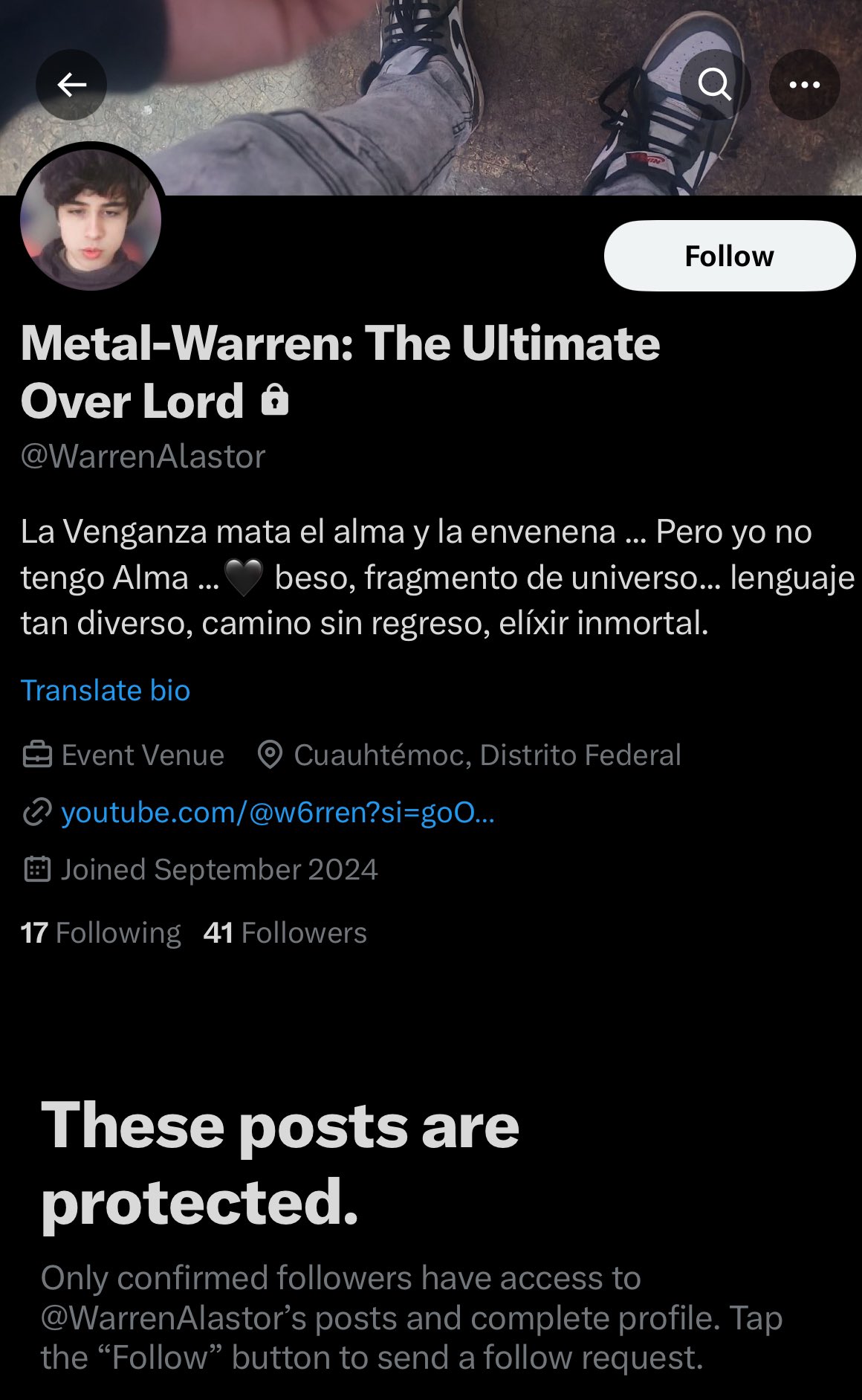This screenshot has height=1400, width=862.
Task: View the 17 Following list
Action: point(100,932)
